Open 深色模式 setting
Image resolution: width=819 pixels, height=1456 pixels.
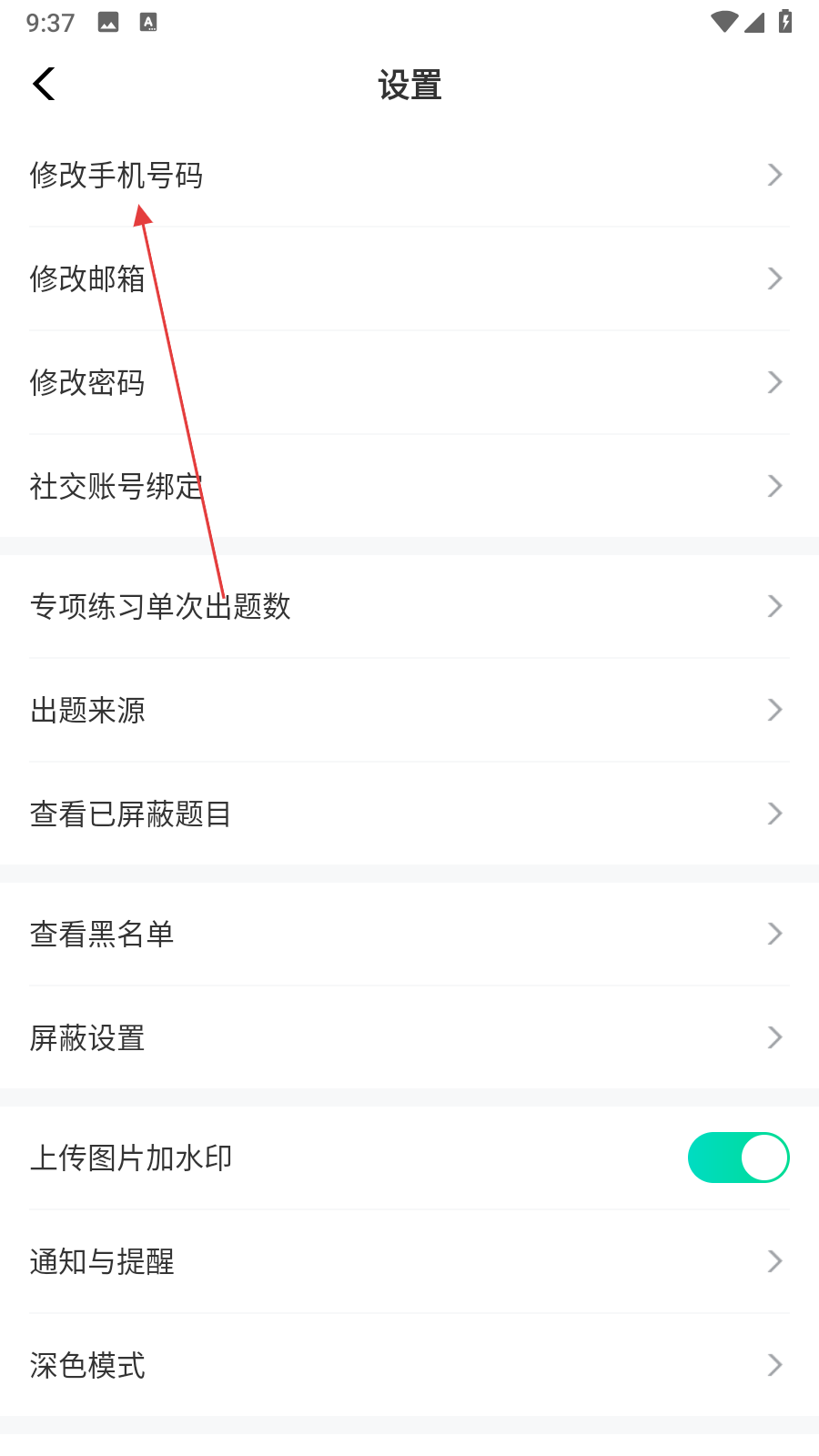(x=409, y=1365)
